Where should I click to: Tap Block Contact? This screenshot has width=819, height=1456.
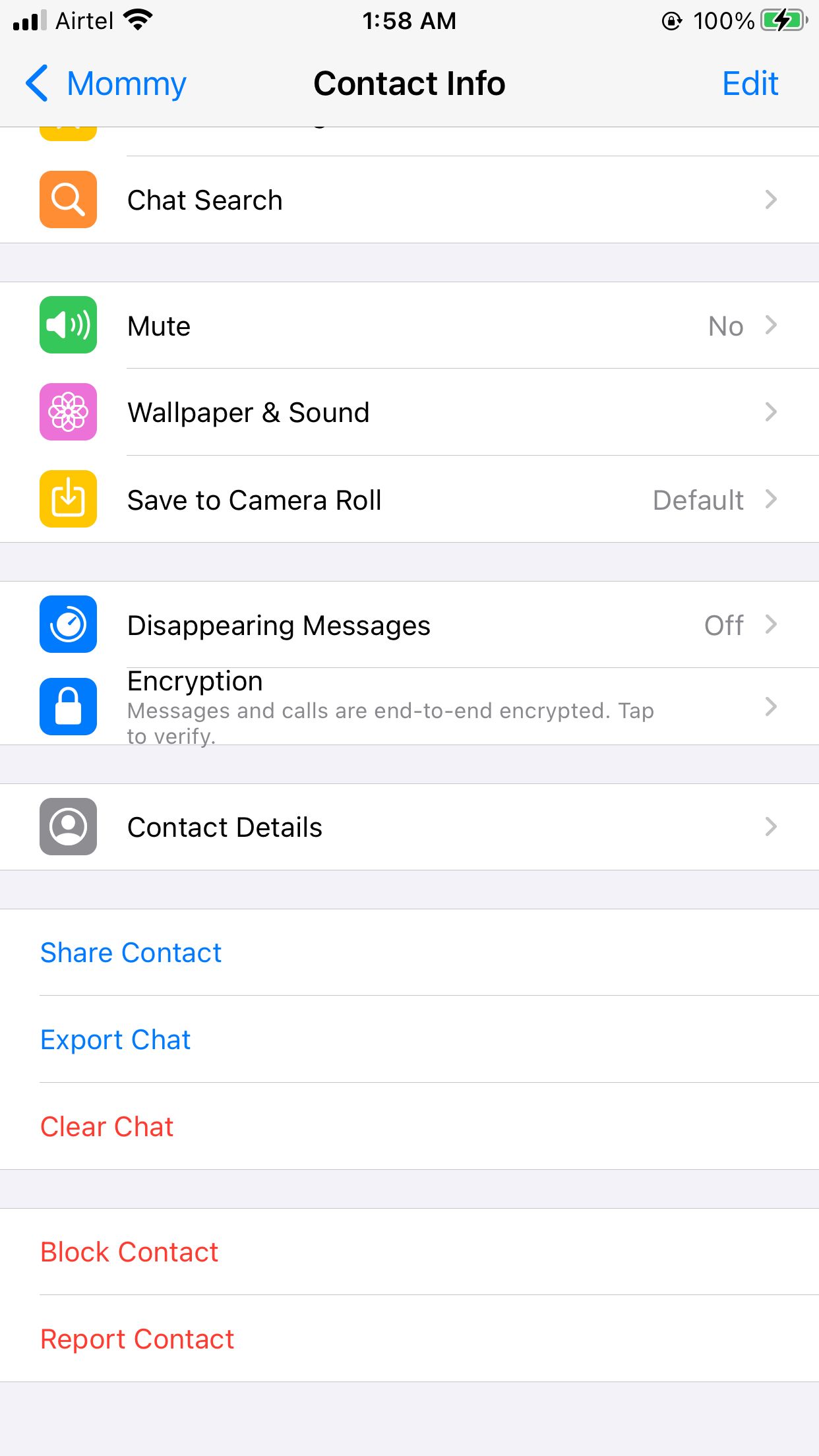129,1251
